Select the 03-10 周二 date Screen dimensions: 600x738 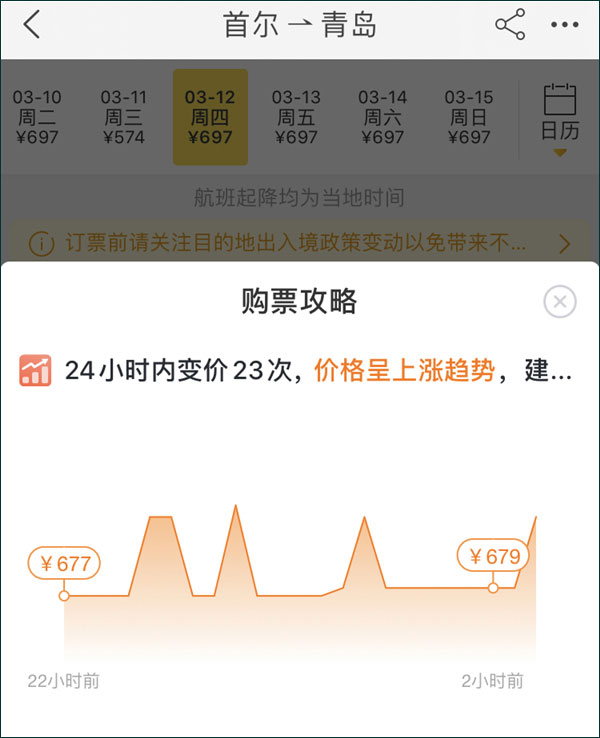[x=37, y=117]
